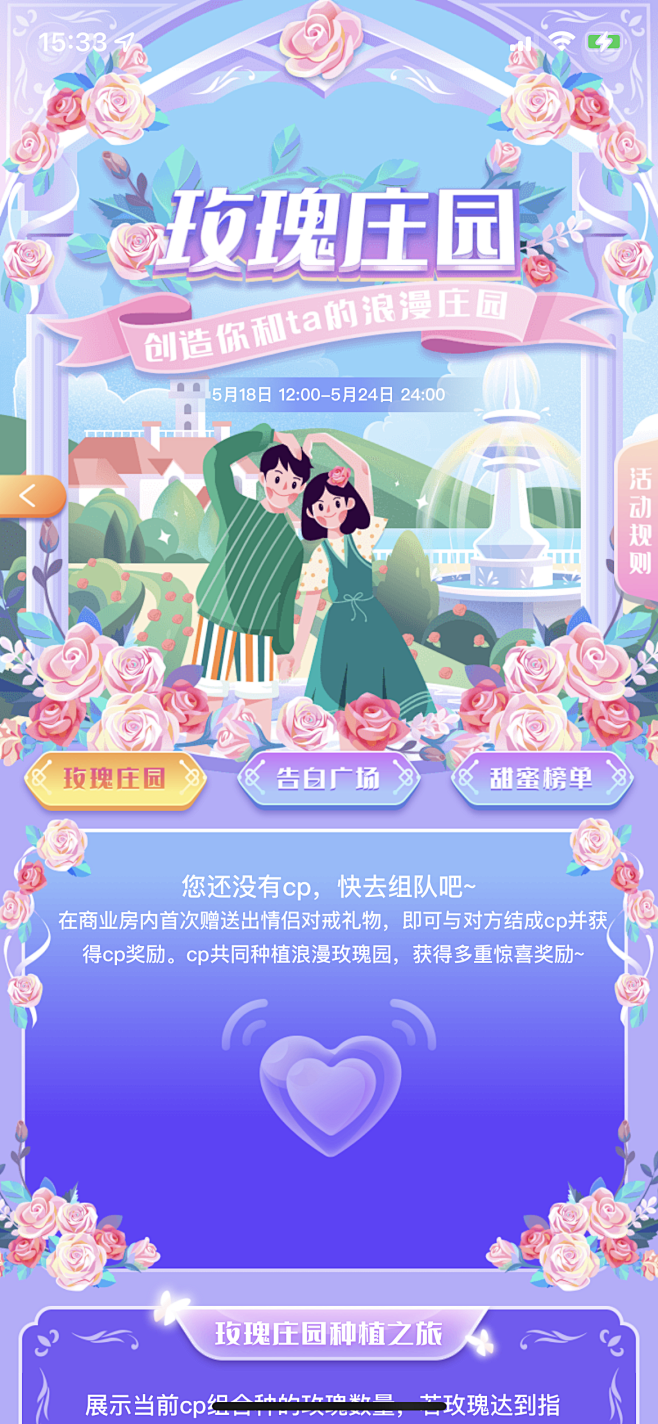
Task: Open the 活动规则 side button
Action: [639, 521]
